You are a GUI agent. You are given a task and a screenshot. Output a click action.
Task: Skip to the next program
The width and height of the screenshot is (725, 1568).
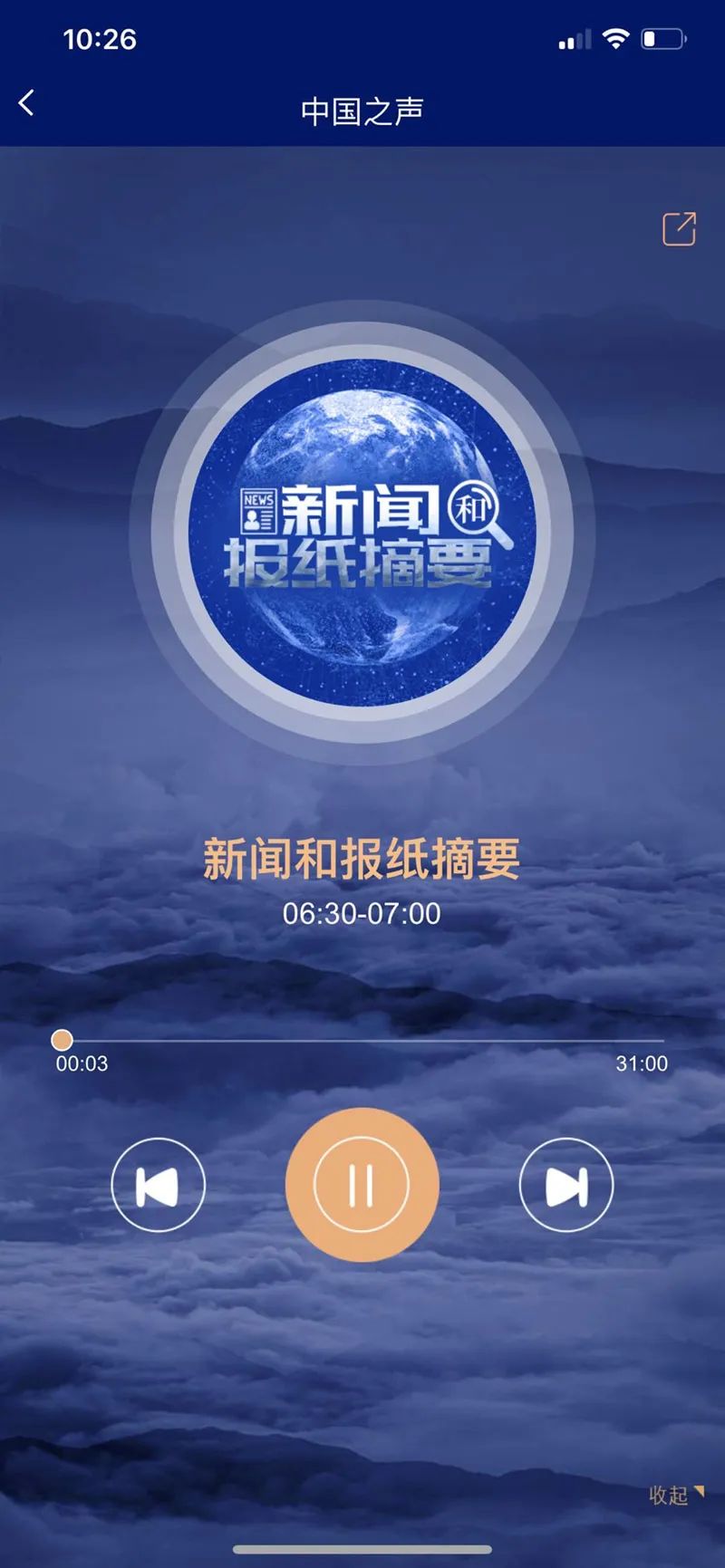565,1185
